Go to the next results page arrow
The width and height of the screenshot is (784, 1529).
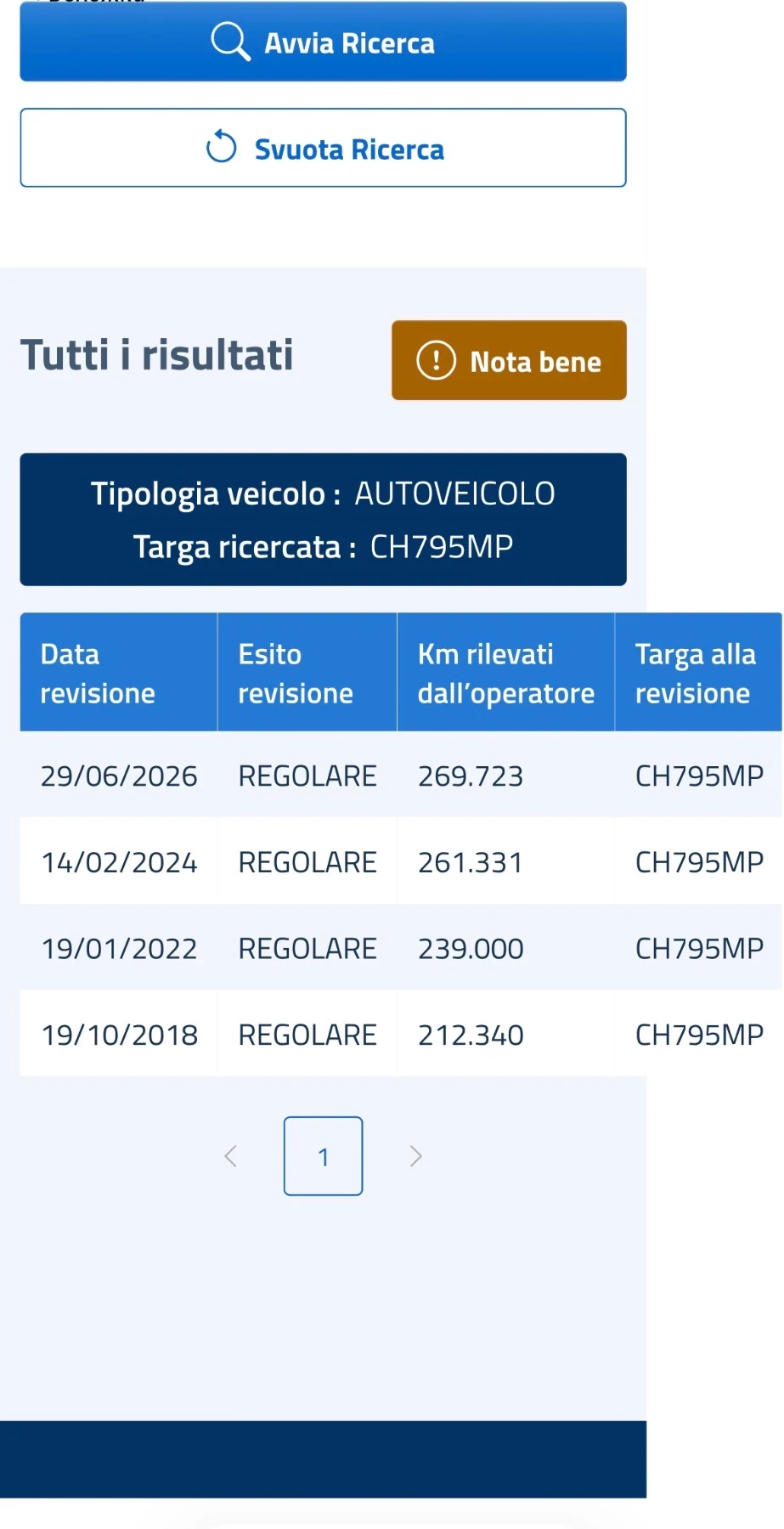pyautogui.click(x=415, y=1156)
